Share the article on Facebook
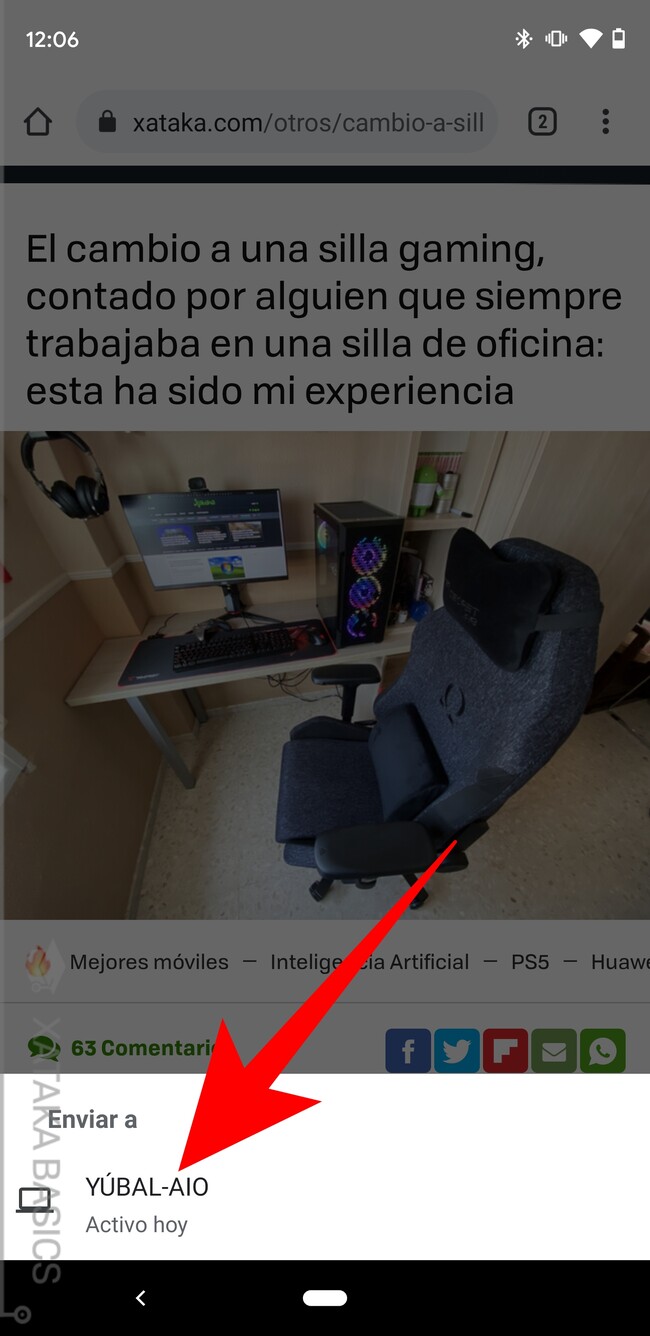 pos(408,1051)
